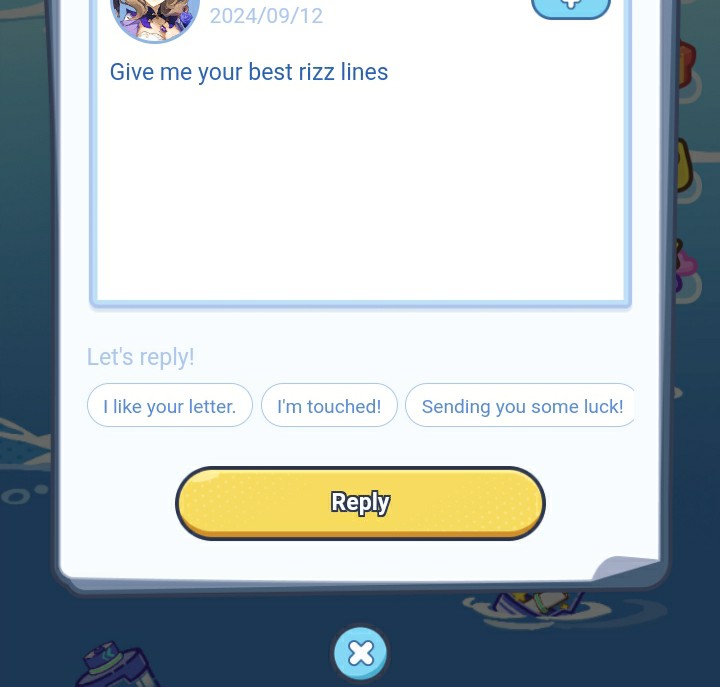The image size is (720, 687).
Task: Tap the yellow Reply button
Action: 360,503
